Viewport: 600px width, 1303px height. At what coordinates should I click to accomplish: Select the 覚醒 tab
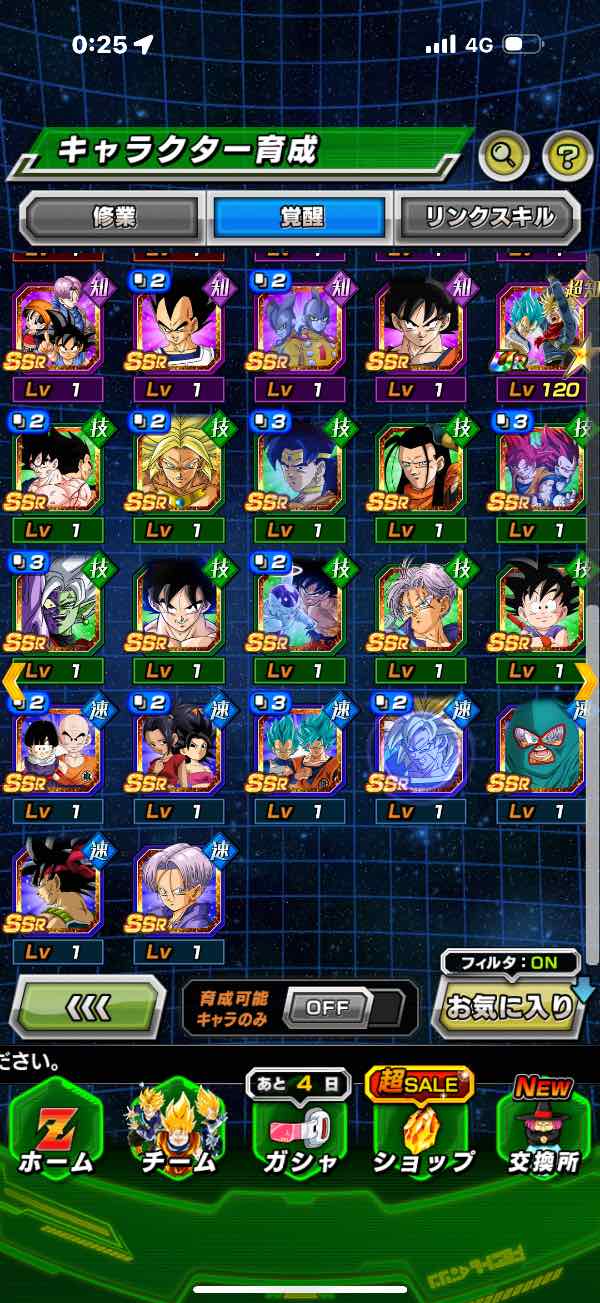coord(300,216)
